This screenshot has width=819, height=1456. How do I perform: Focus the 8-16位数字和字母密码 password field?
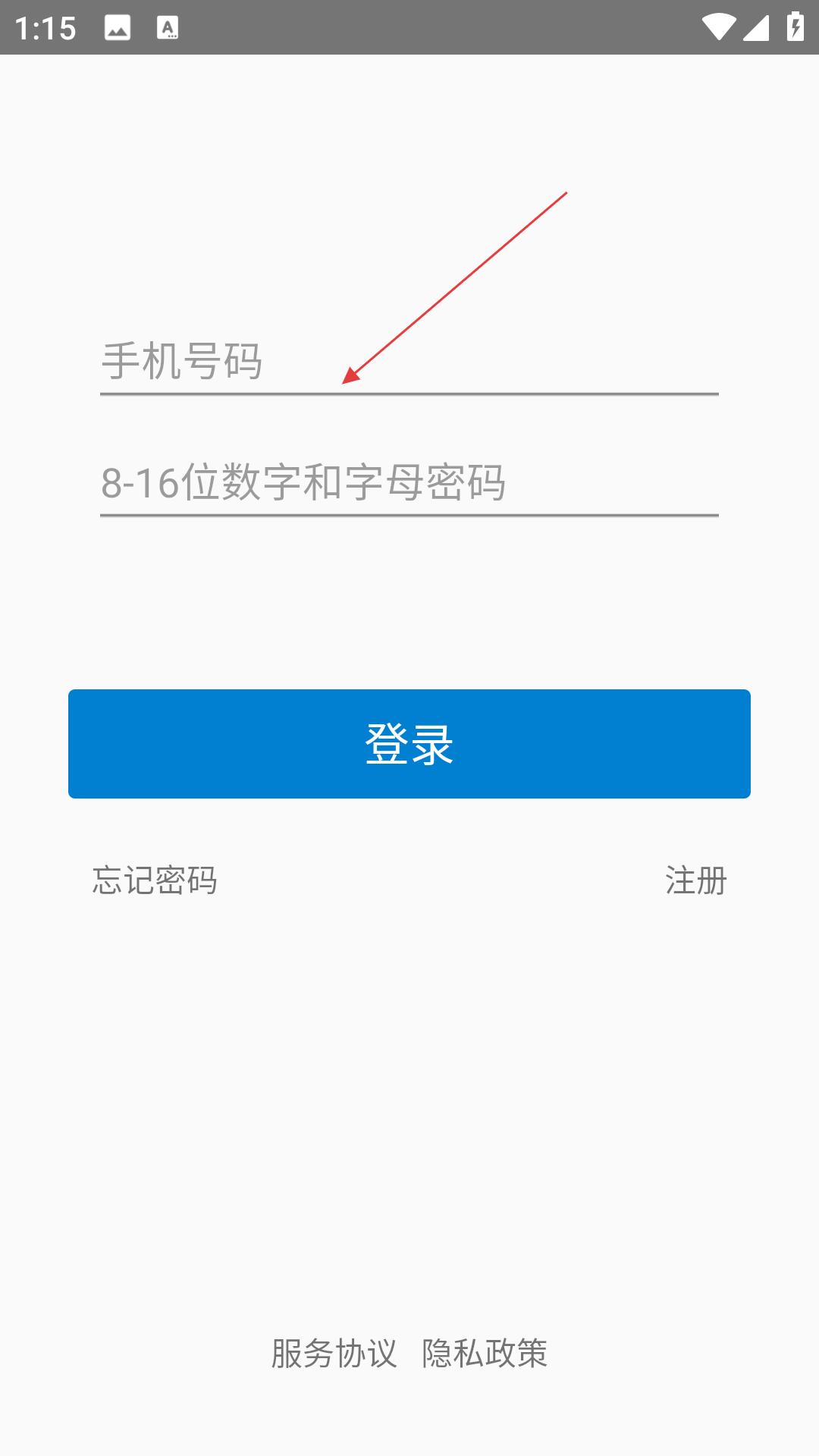tap(409, 484)
